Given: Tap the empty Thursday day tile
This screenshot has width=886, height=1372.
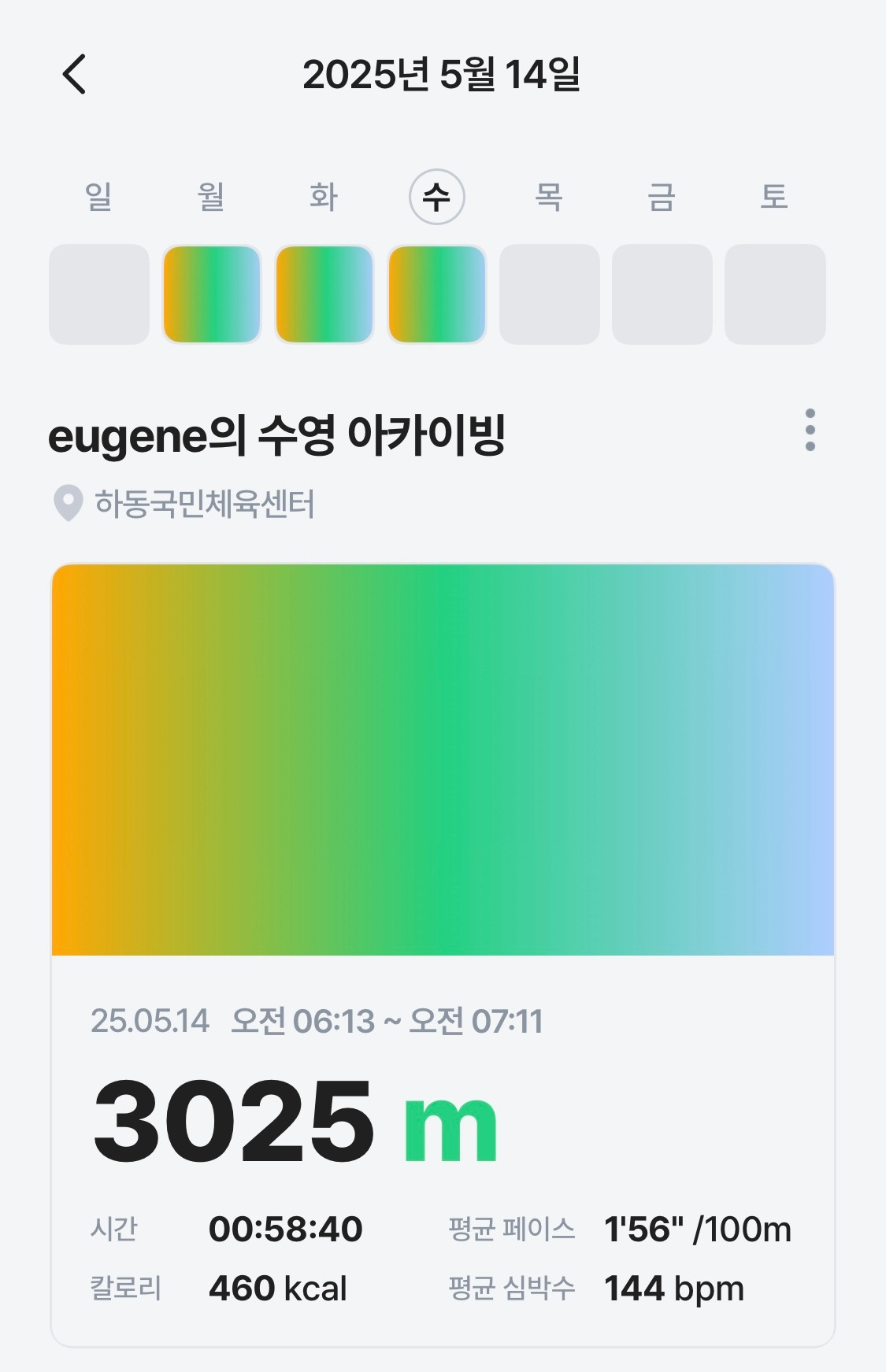Looking at the screenshot, I should tap(548, 294).
